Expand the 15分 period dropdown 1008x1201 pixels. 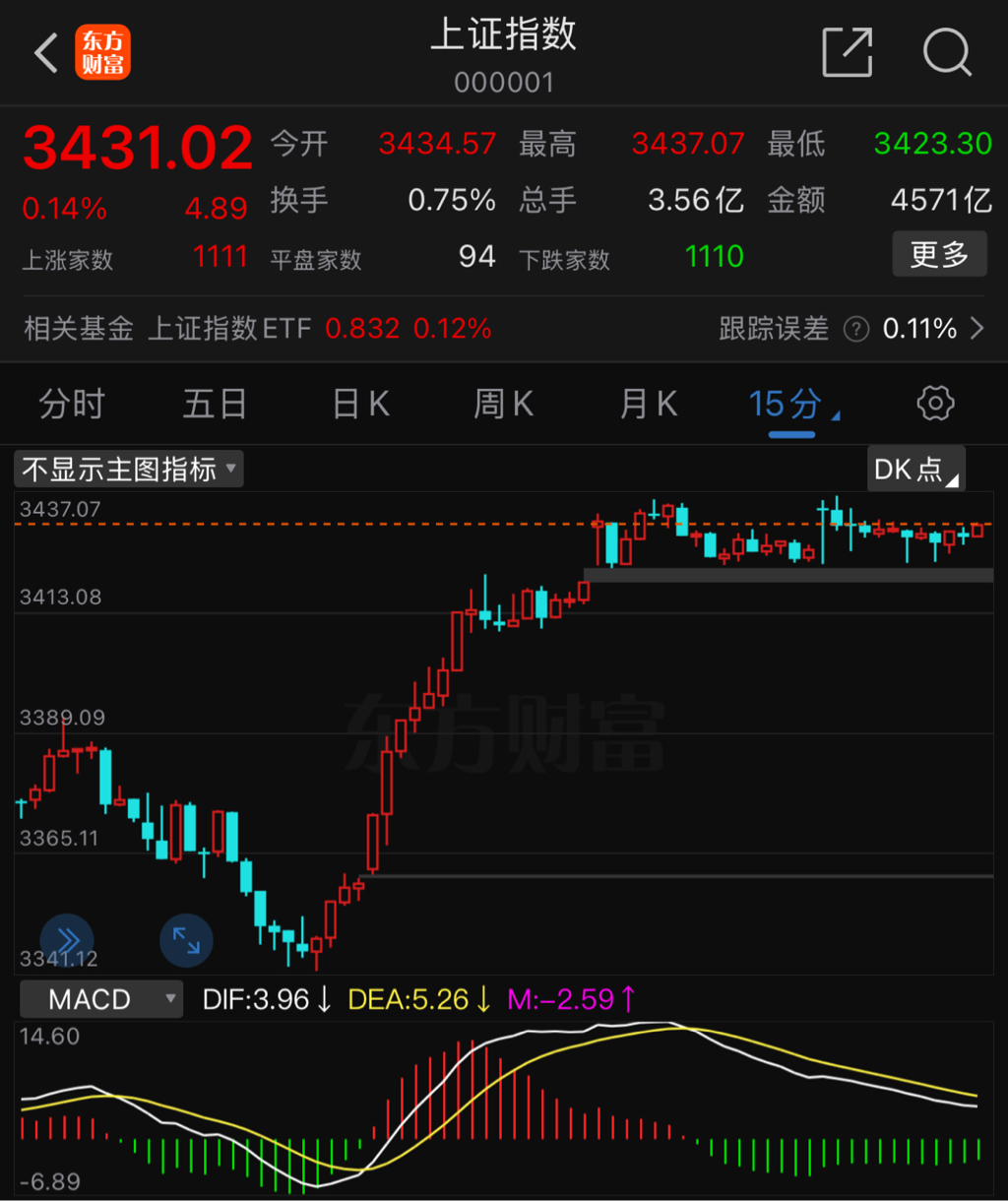click(790, 404)
